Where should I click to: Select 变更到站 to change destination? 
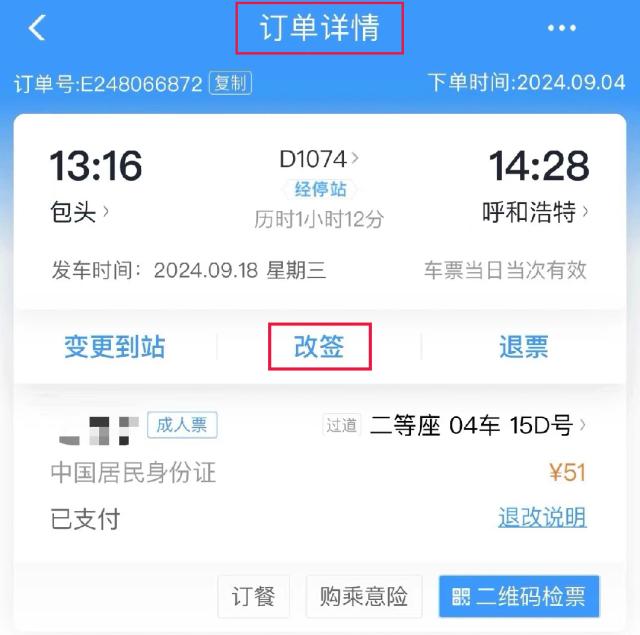coord(115,347)
